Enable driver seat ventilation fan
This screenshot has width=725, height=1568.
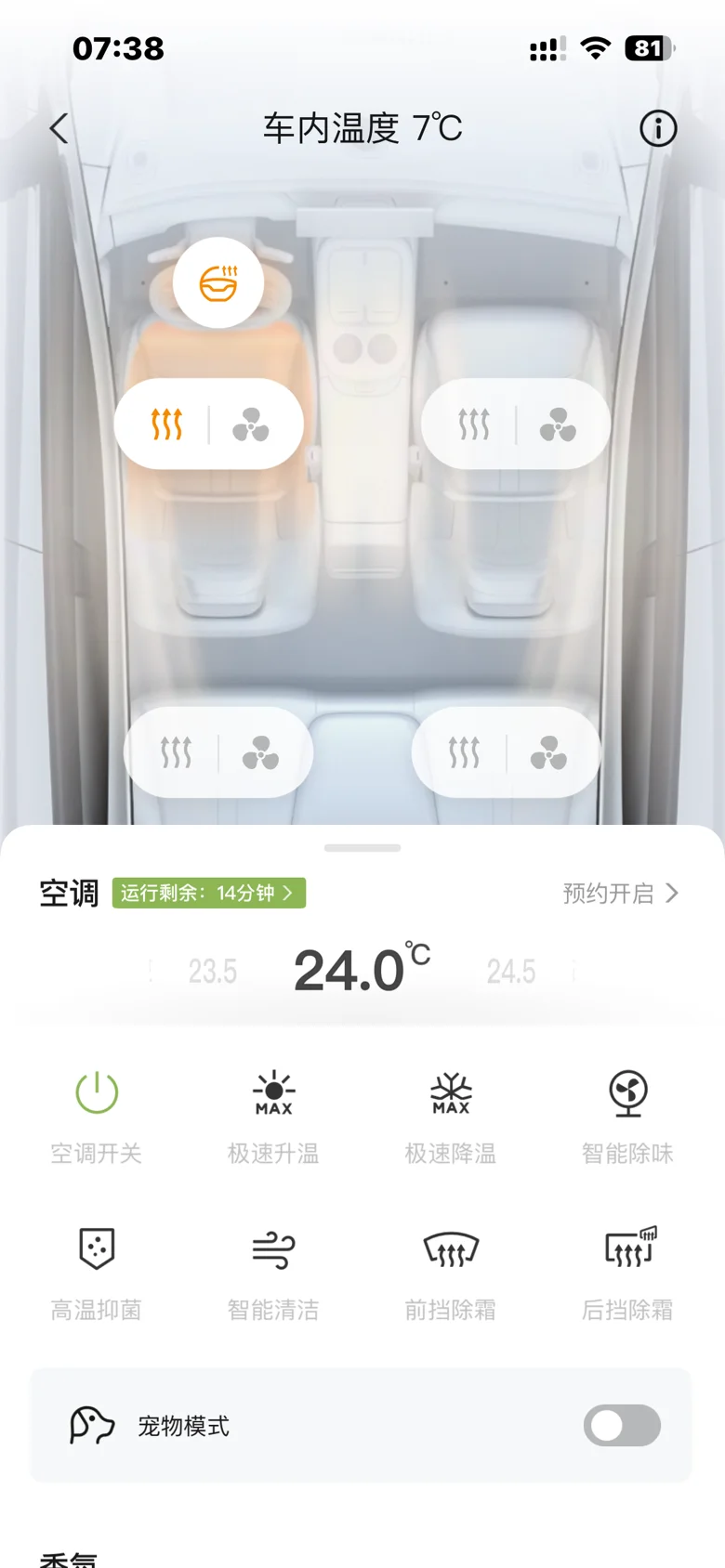click(x=251, y=425)
